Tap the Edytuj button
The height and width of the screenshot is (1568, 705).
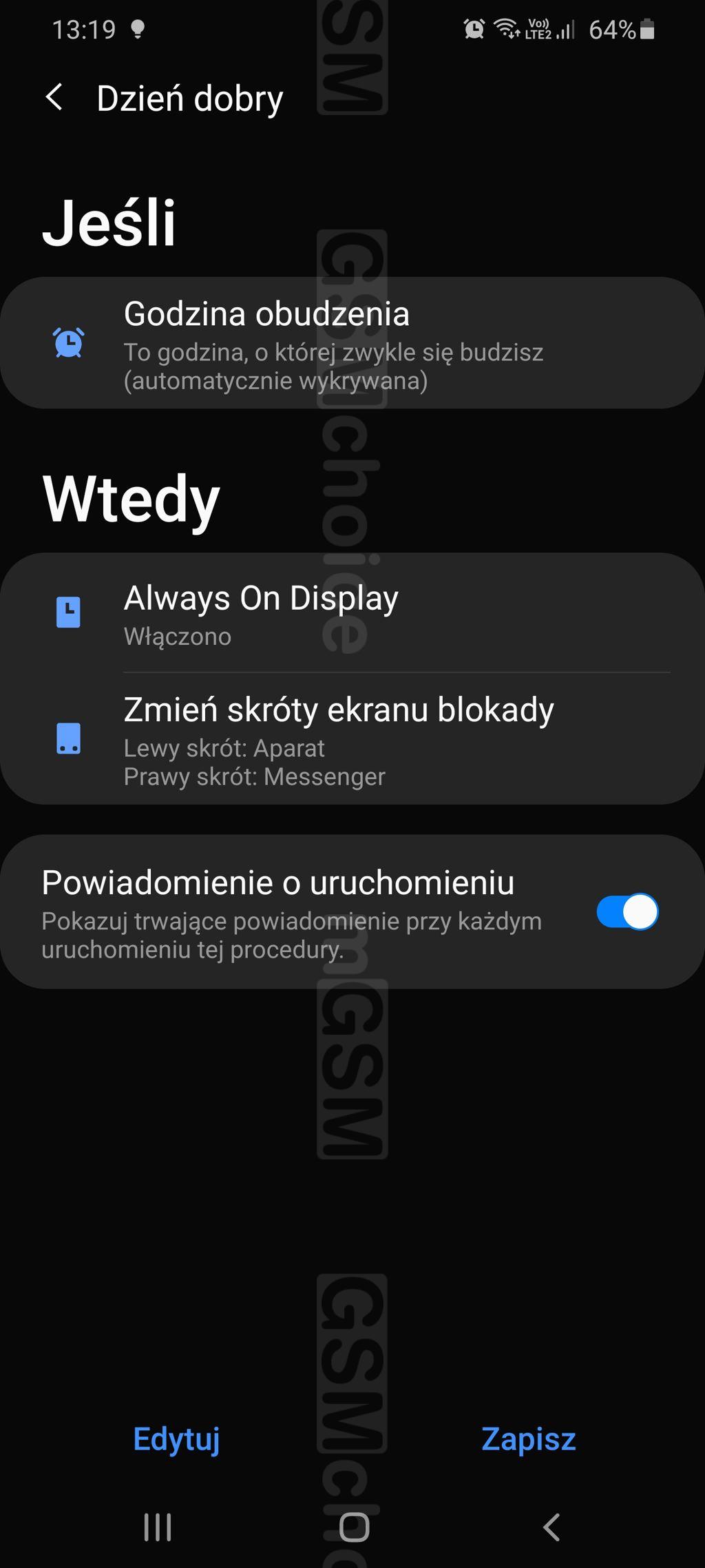coord(176,1439)
